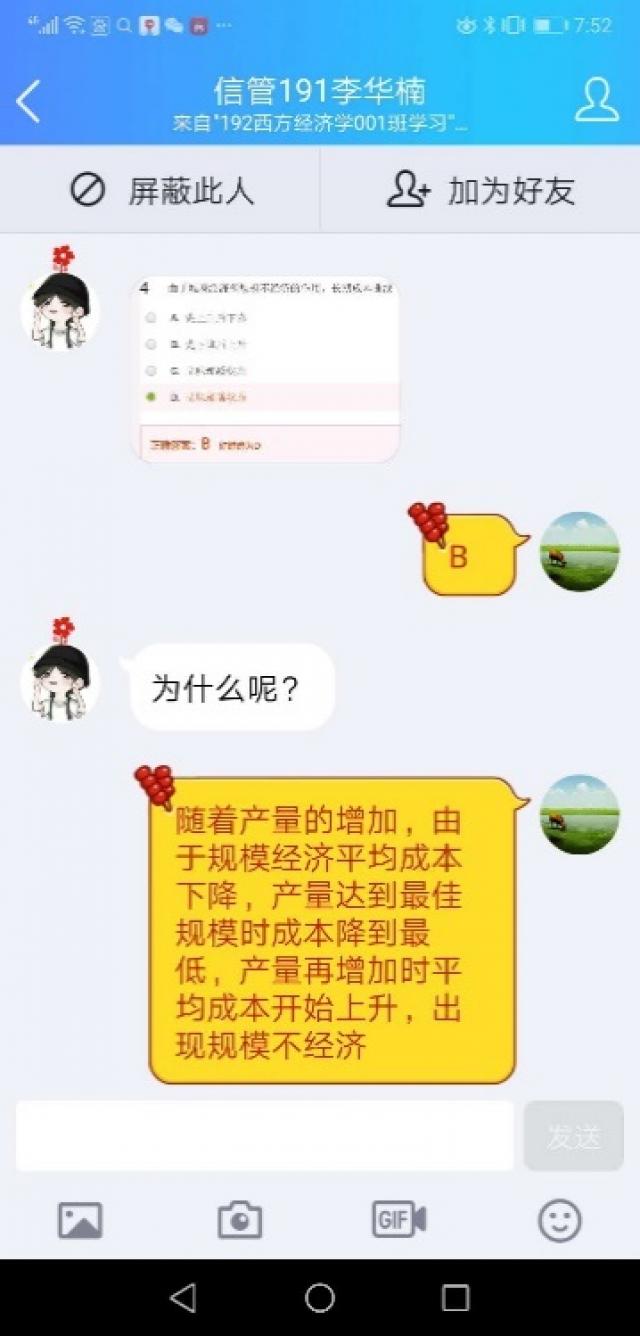Open the shared question screenshot image

tap(265, 370)
